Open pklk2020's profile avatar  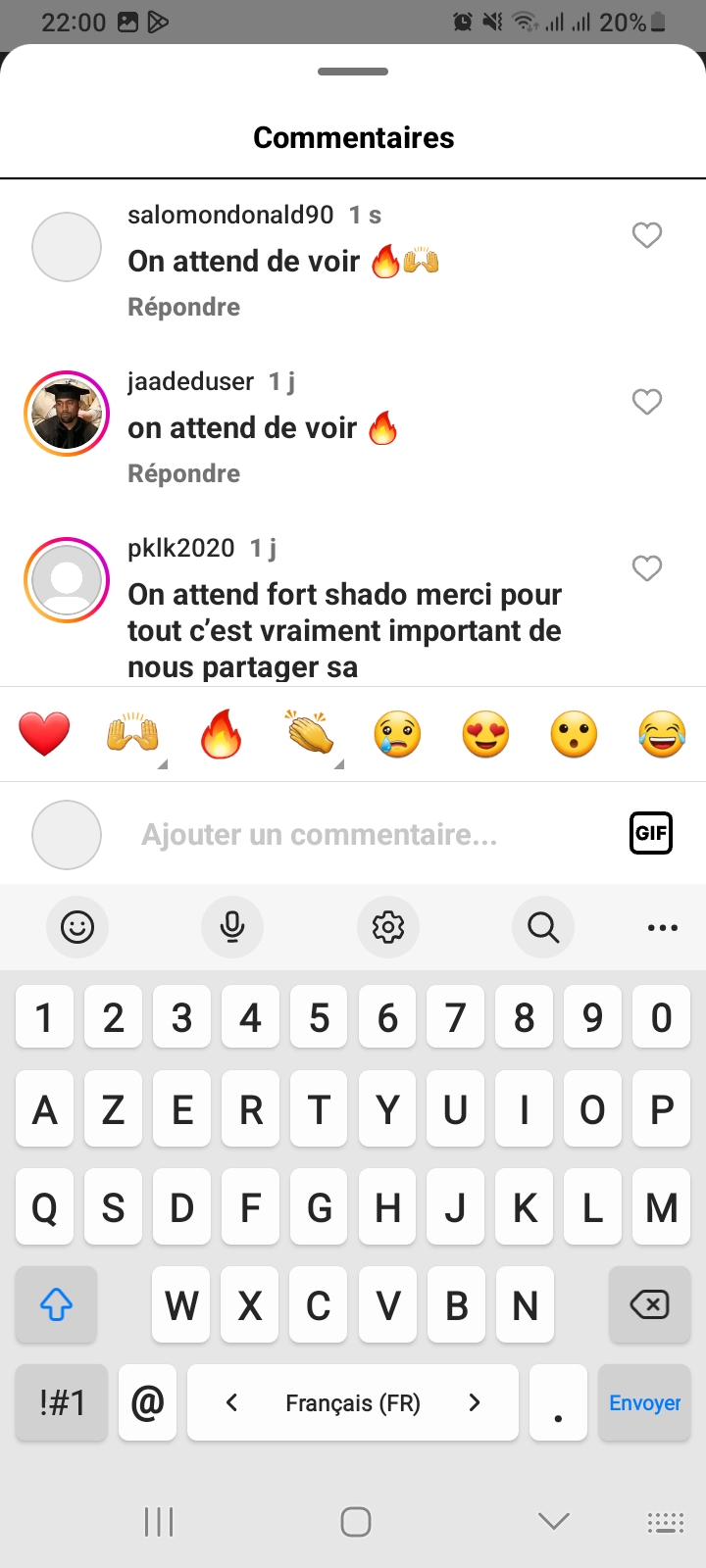67,580
